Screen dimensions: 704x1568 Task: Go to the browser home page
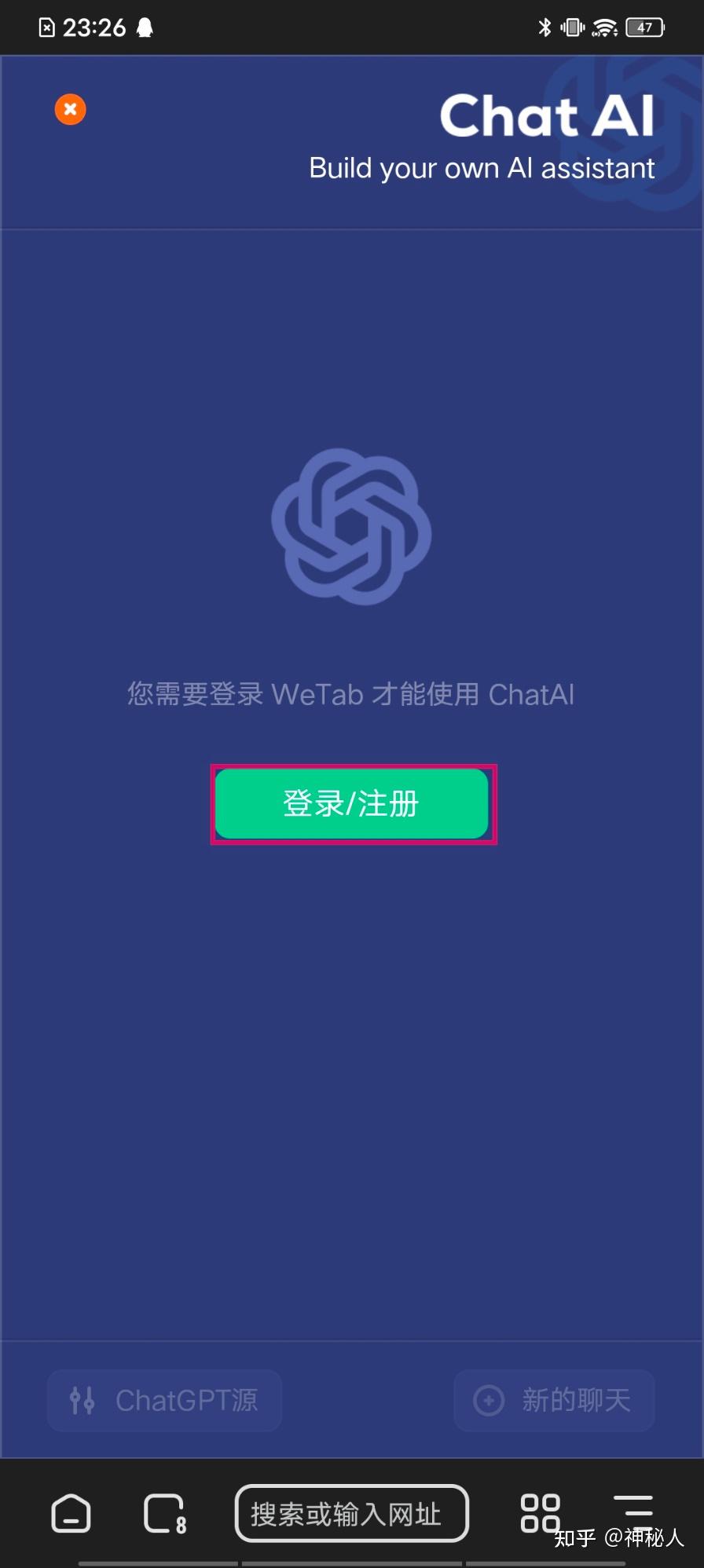(71, 1513)
